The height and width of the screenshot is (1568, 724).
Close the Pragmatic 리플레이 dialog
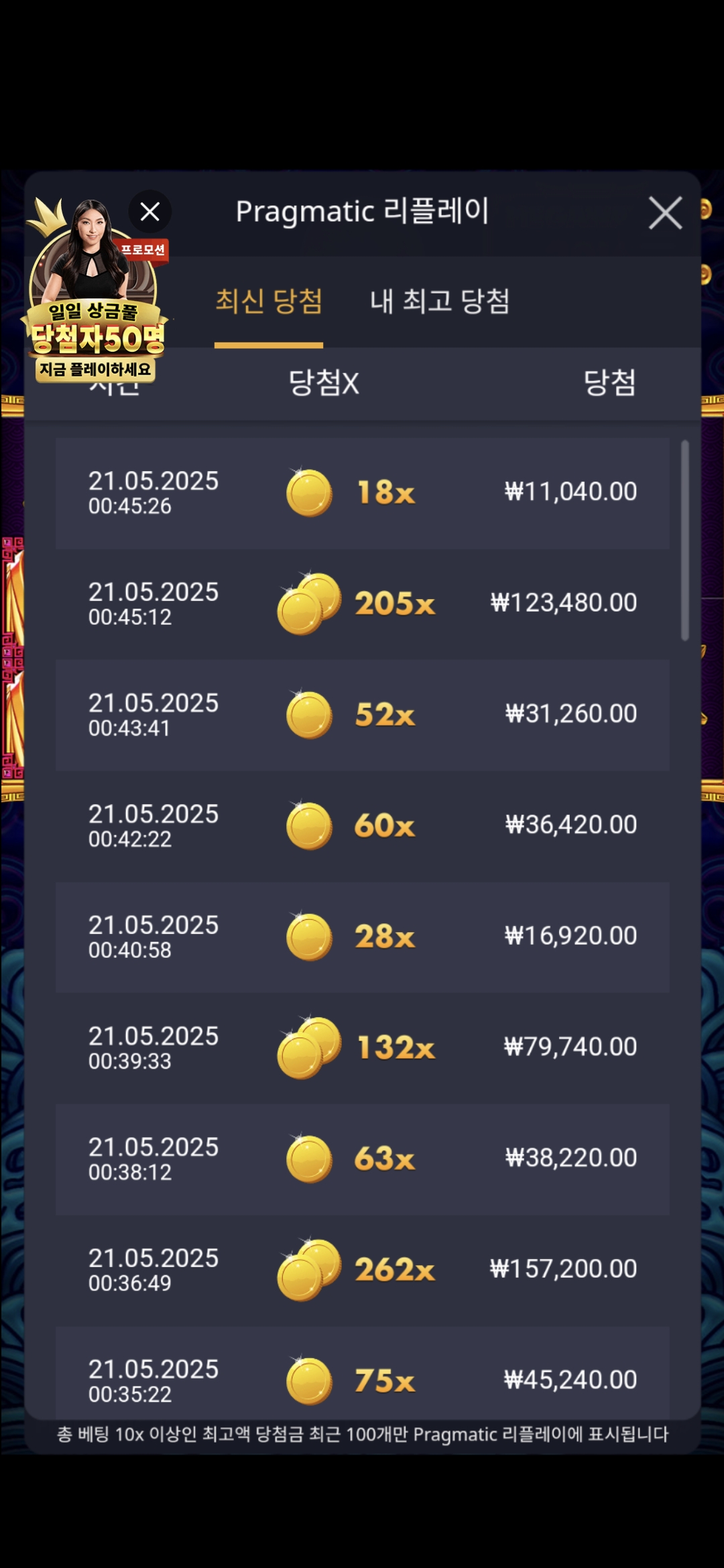click(665, 213)
